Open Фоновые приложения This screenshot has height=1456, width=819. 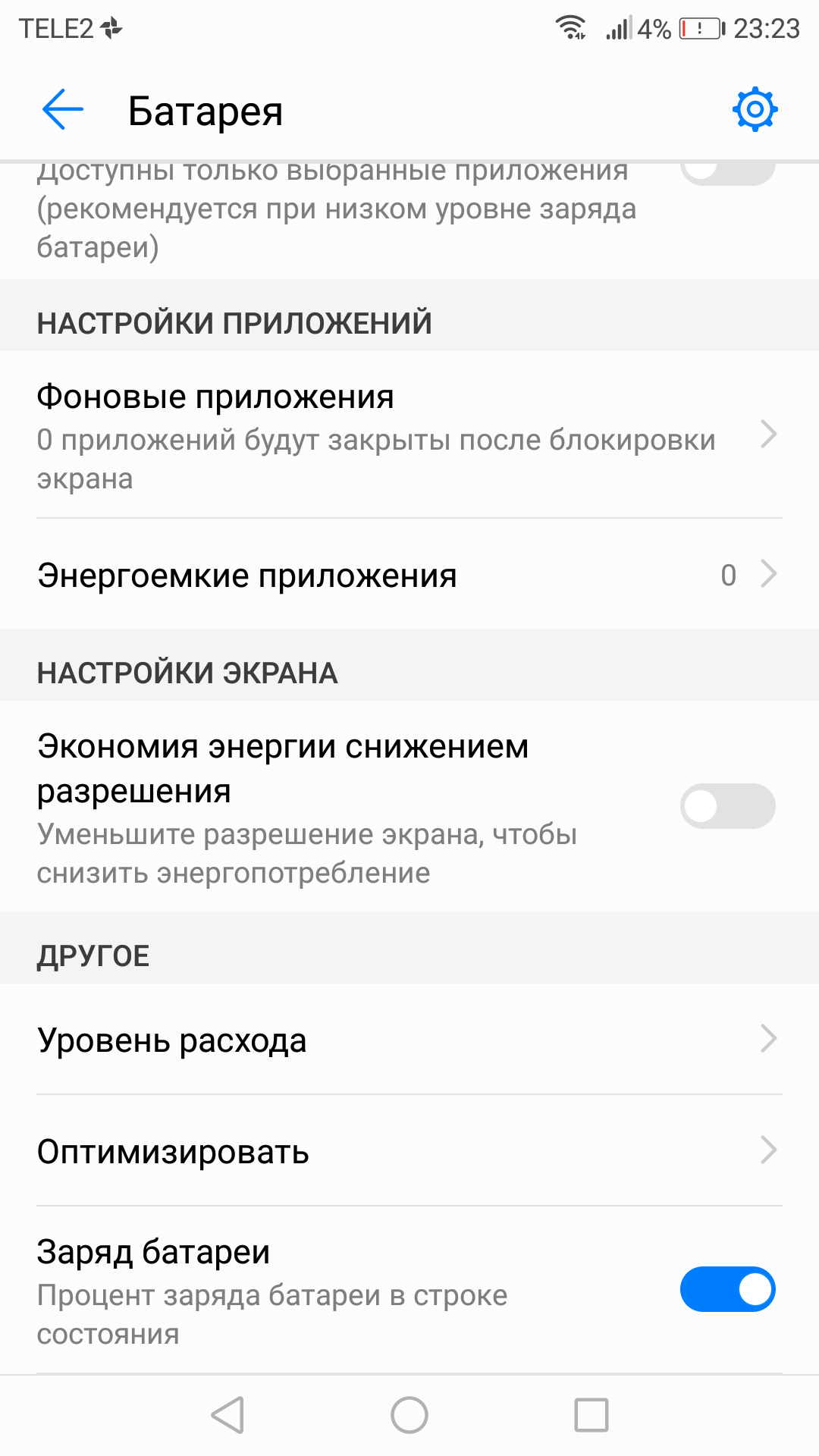point(409,435)
